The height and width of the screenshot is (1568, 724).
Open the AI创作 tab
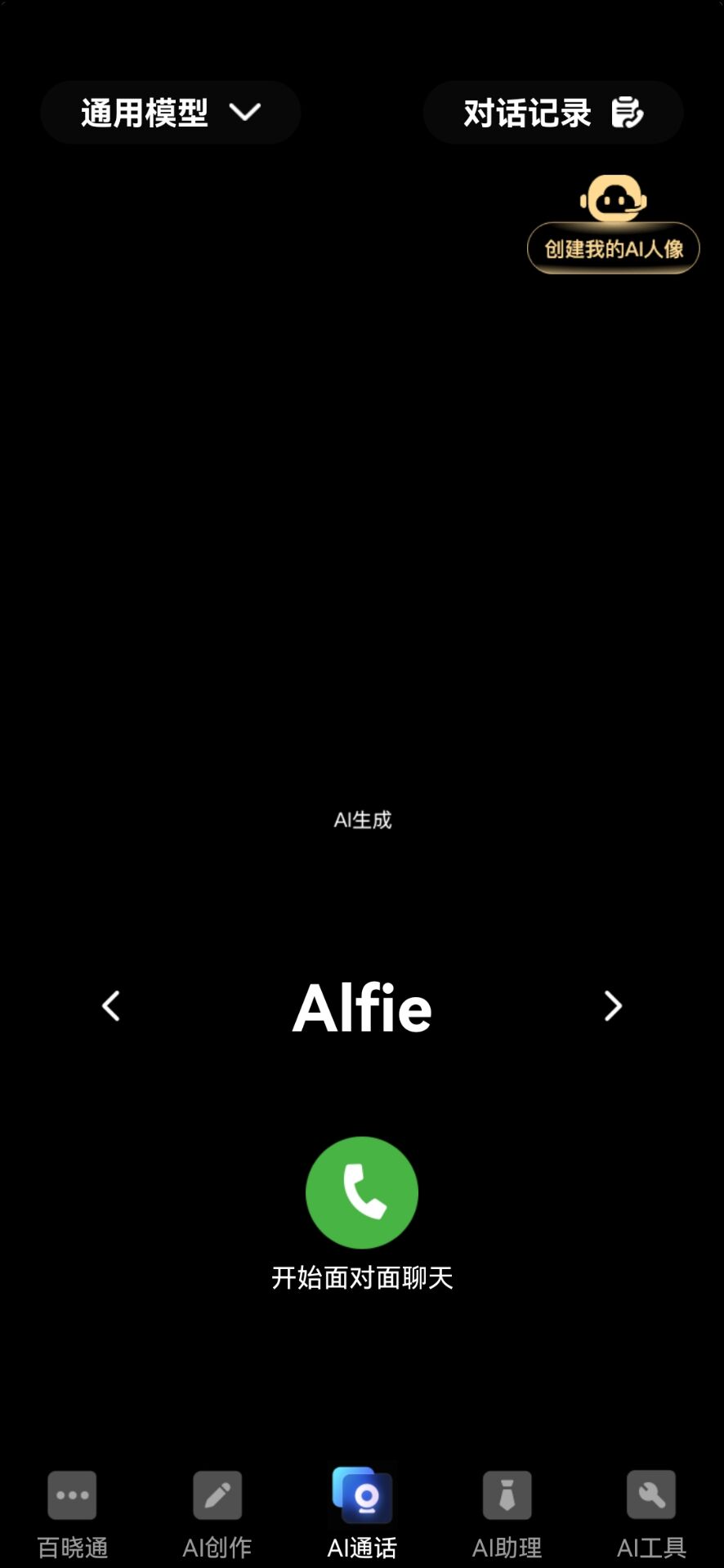tap(217, 1512)
